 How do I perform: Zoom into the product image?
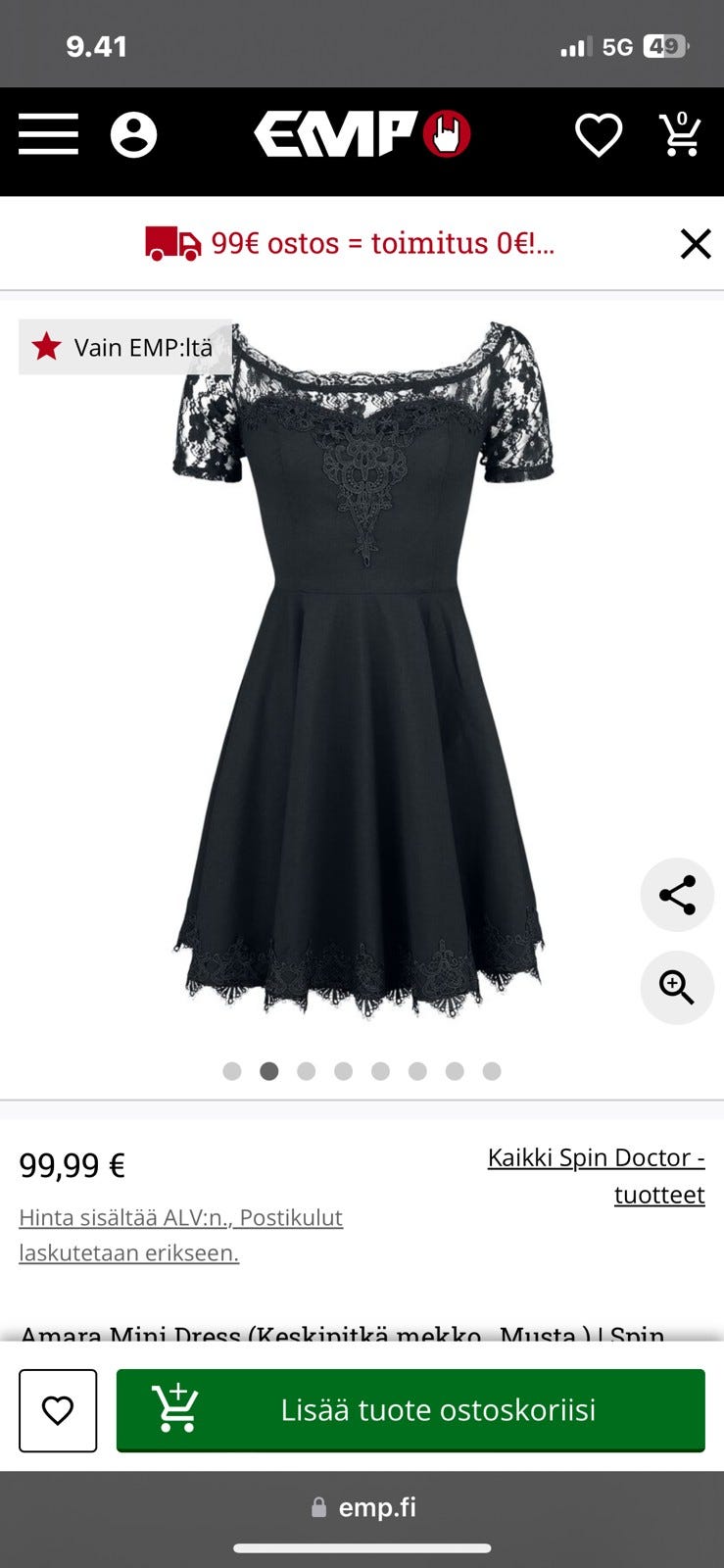tap(677, 987)
